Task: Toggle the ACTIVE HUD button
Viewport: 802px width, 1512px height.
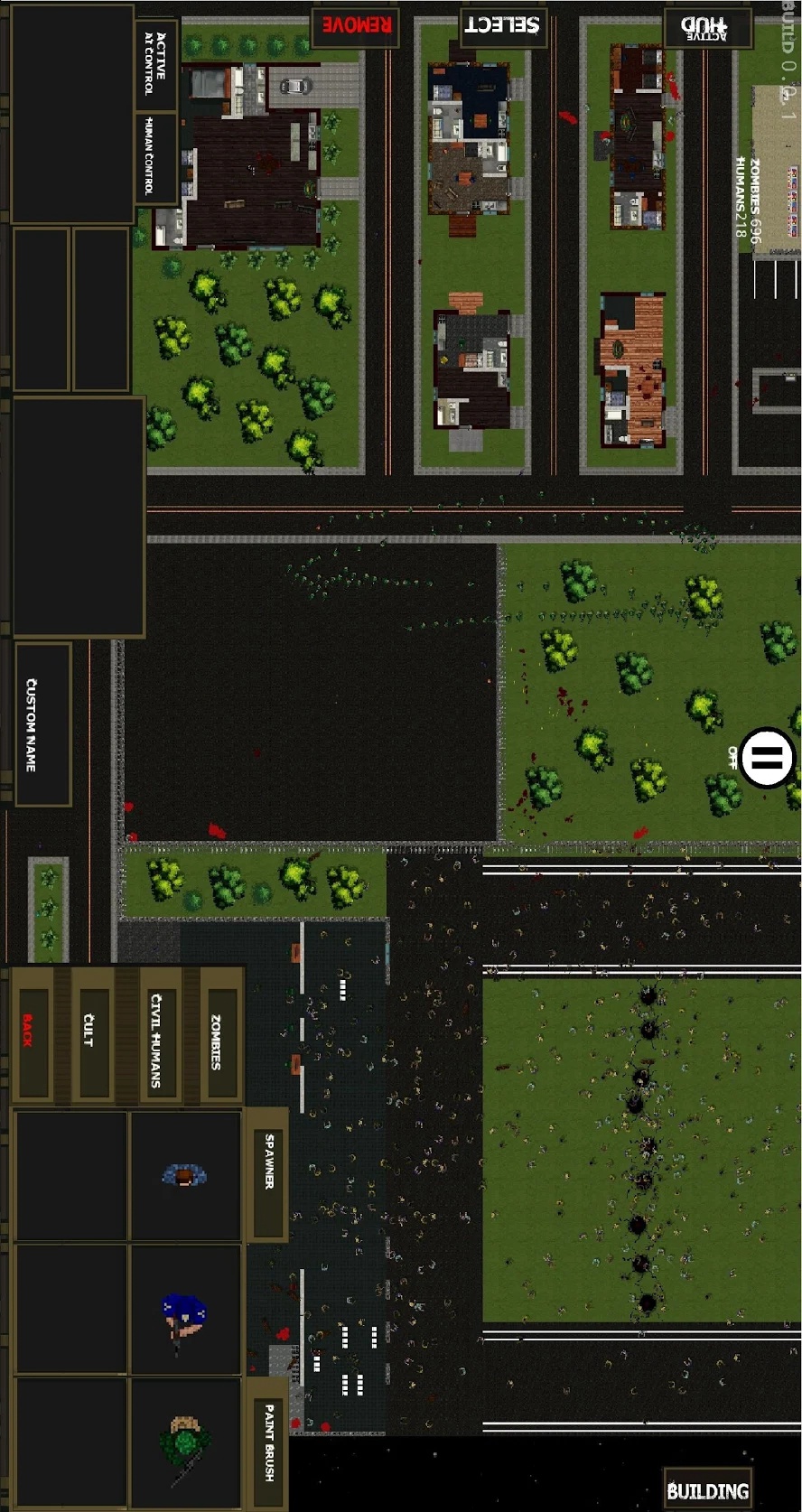Action: click(x=707, y=28)
